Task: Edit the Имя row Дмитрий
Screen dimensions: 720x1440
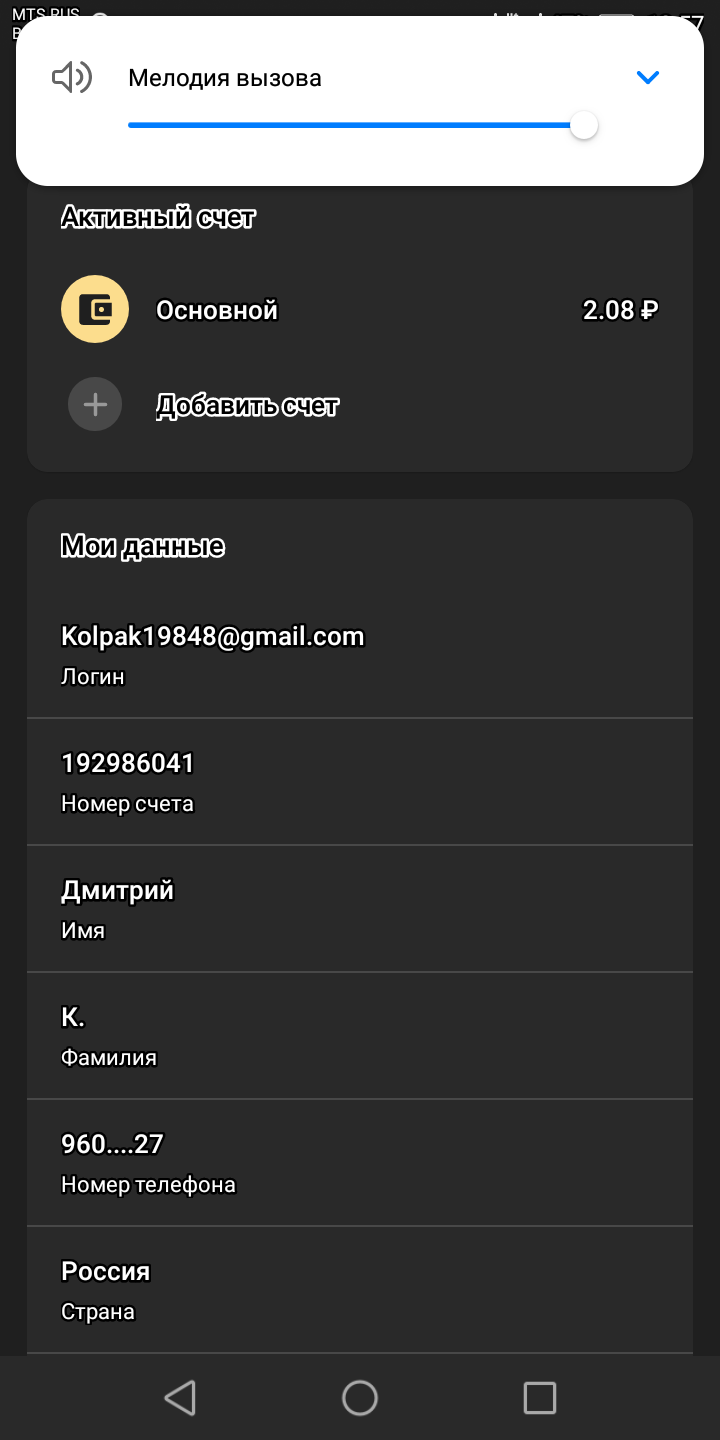Action: (x=360, y=908)
